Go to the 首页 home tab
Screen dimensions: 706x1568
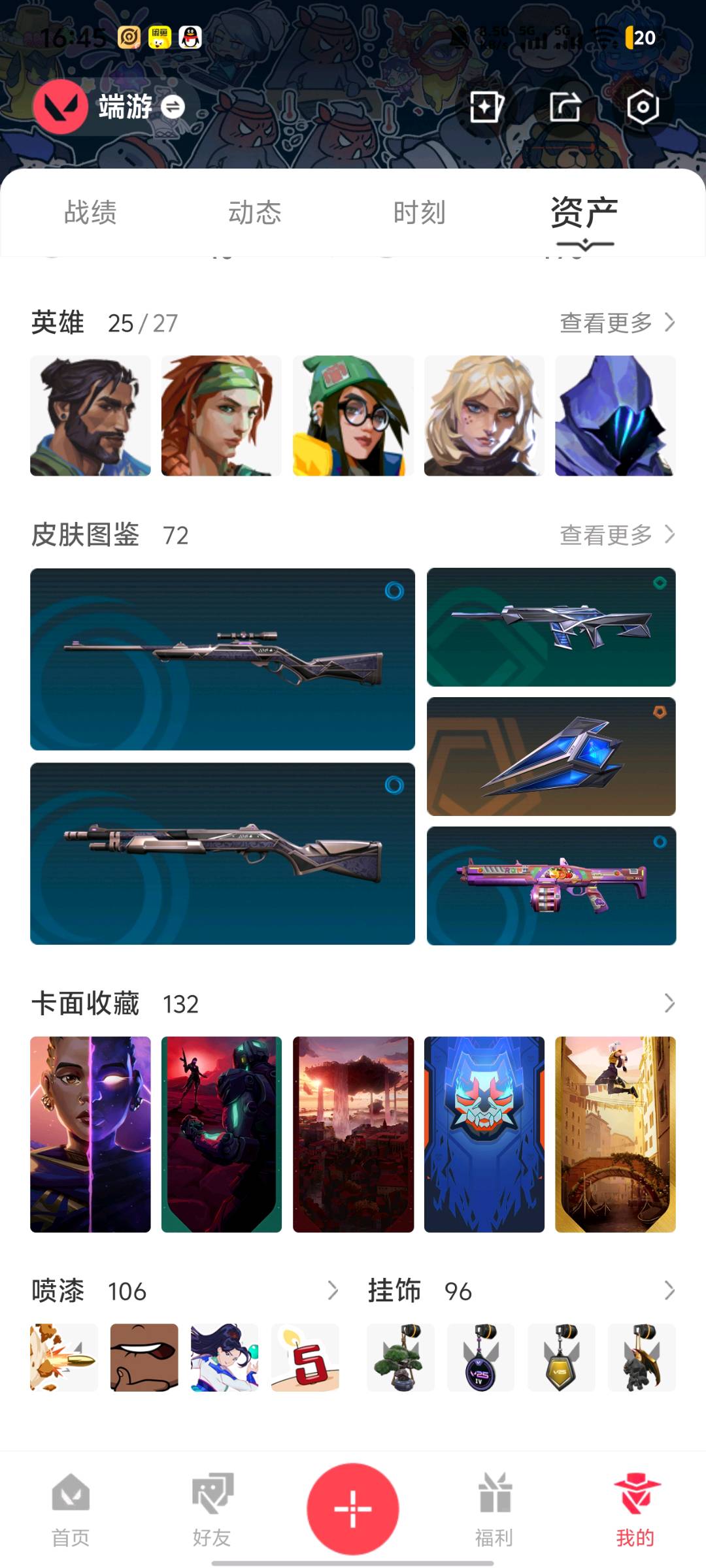71,1509
